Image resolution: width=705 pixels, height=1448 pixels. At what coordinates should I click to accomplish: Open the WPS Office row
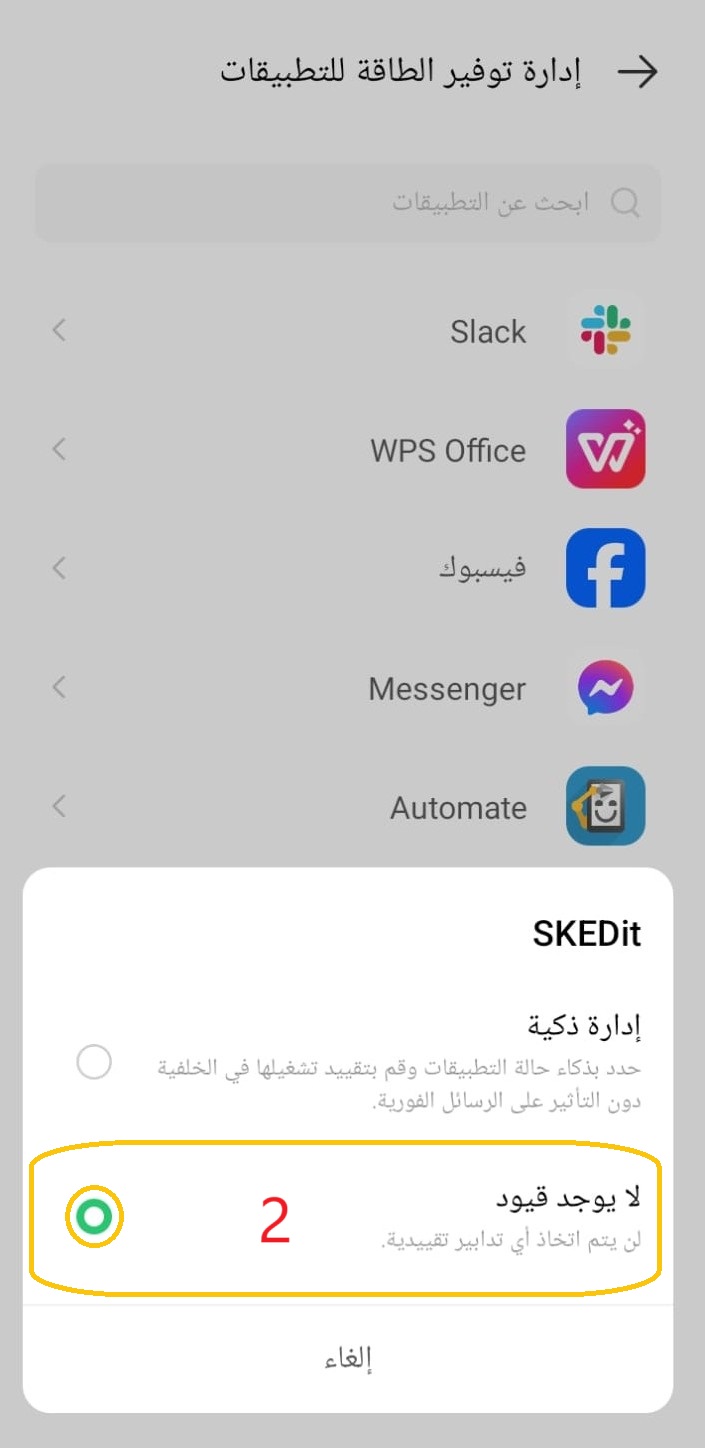(348, 450)
